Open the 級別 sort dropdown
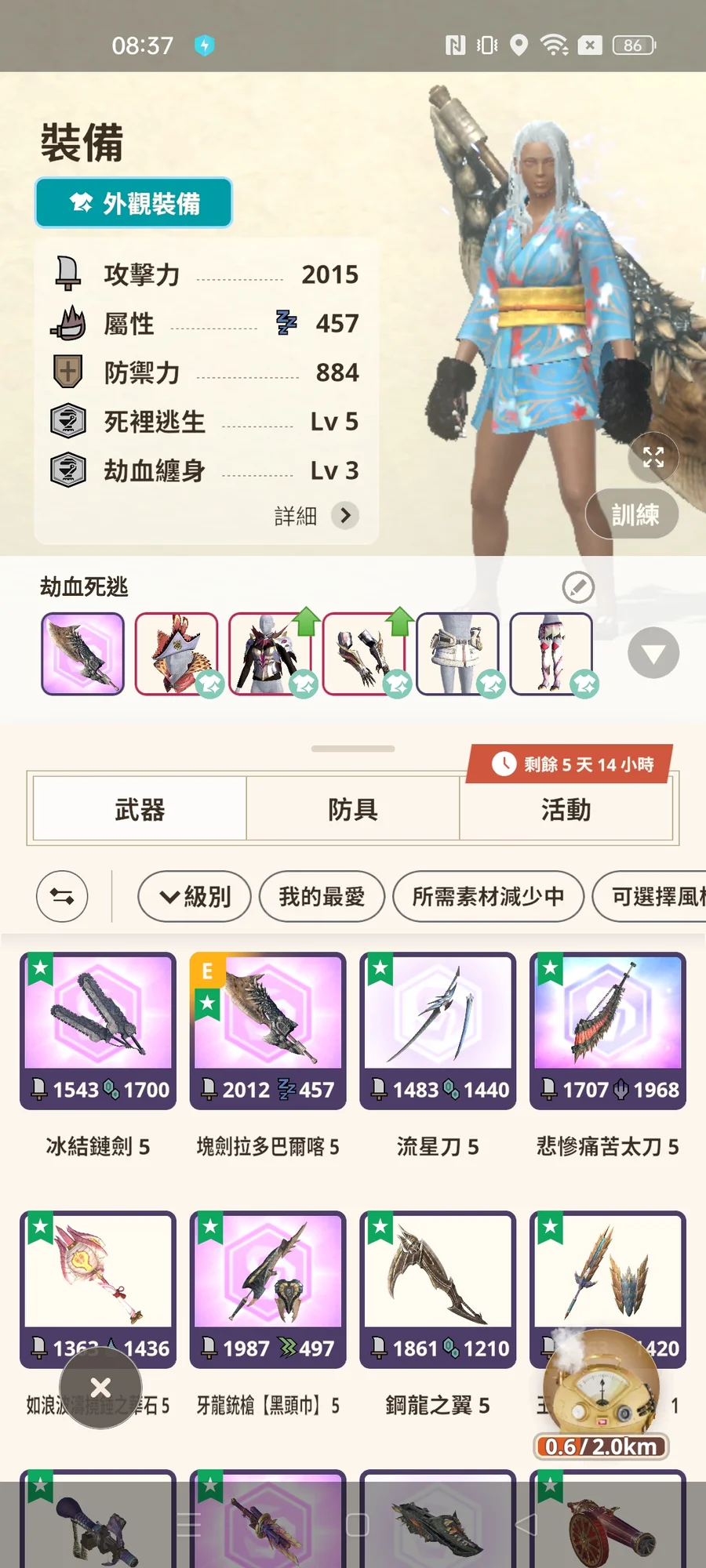This screenshot has width=706, height=1568. click(195, 896)
